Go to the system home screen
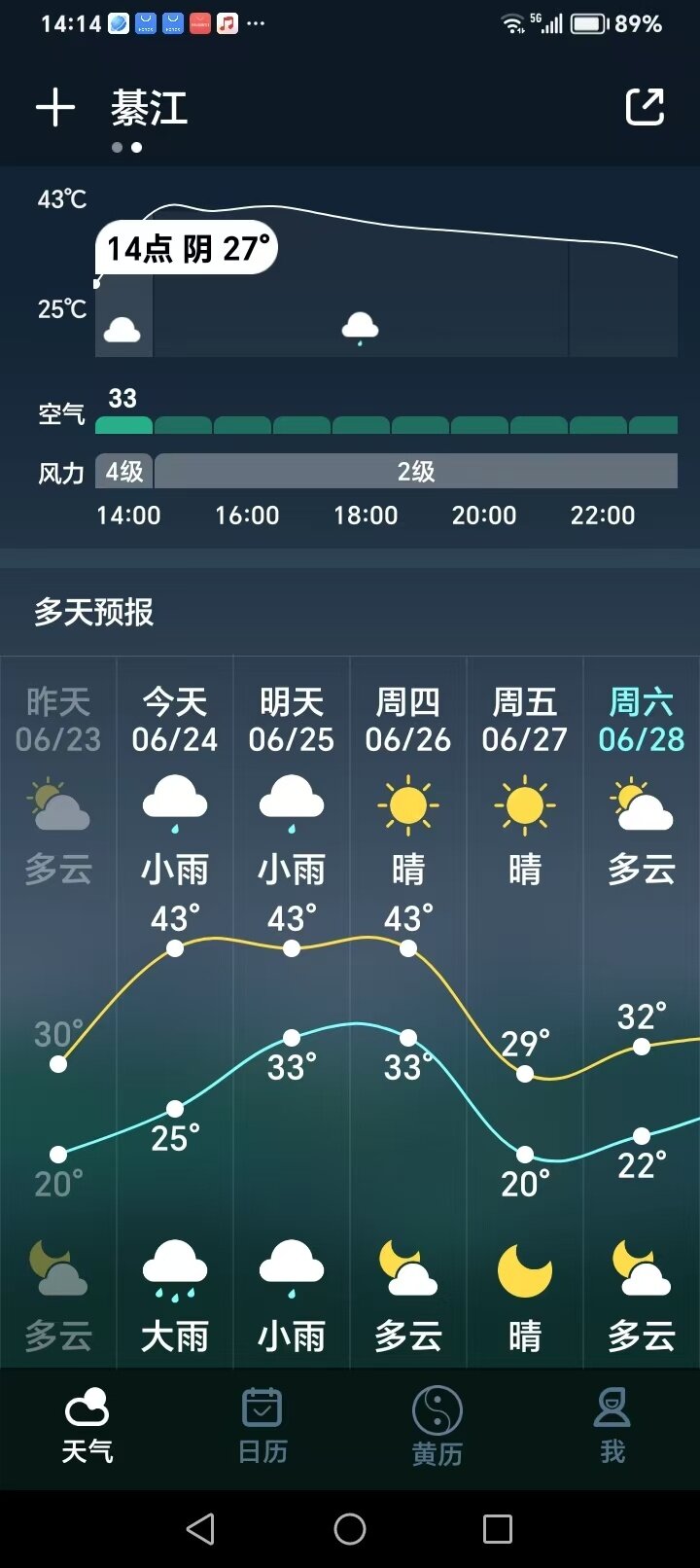This screenshot has height=1568, width=700. point(350,1529)
